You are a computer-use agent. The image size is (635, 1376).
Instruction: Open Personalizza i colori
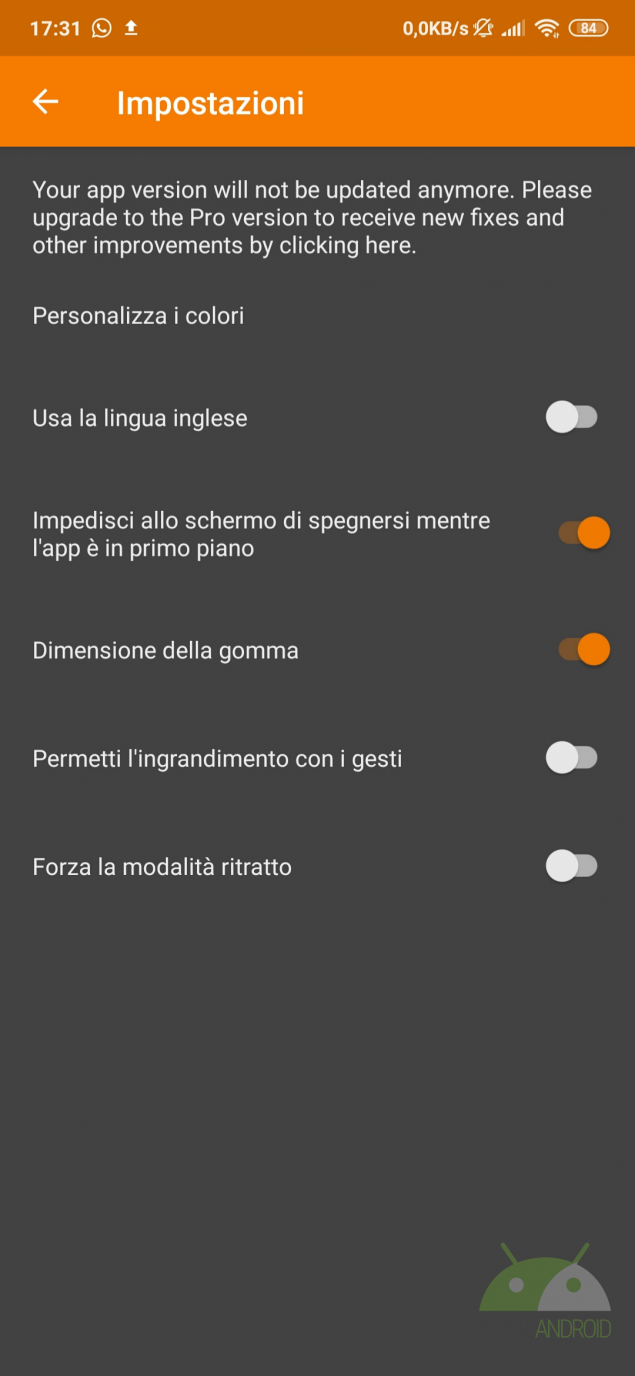coord(139,316)
